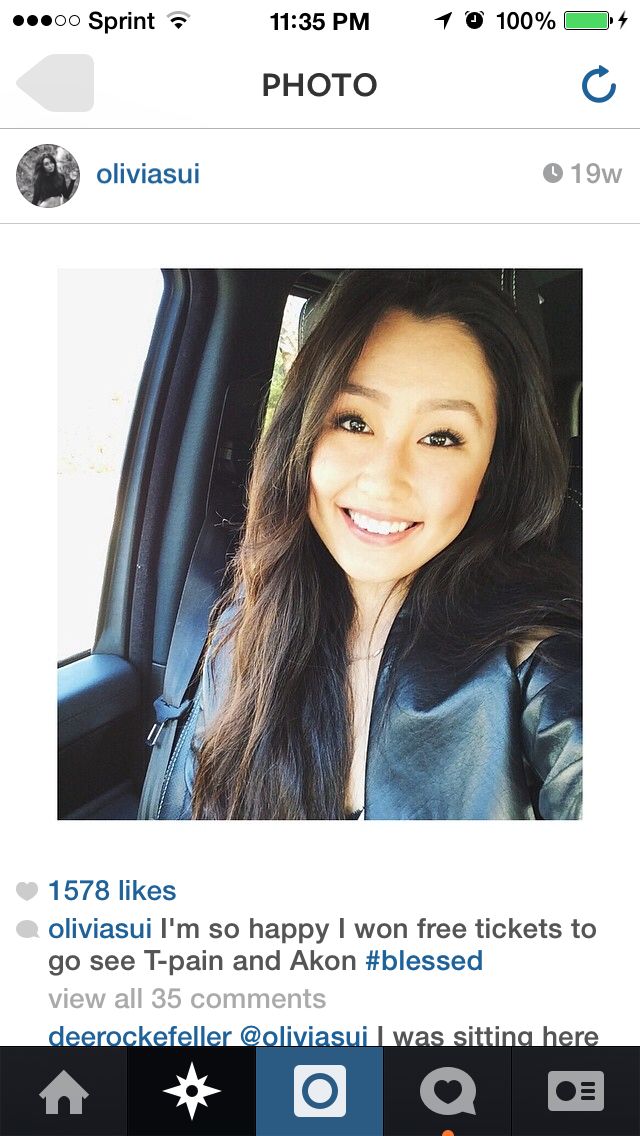Open the Profile tab
The height and width of the screenshot is (1136, 640).
(576, 1091)
